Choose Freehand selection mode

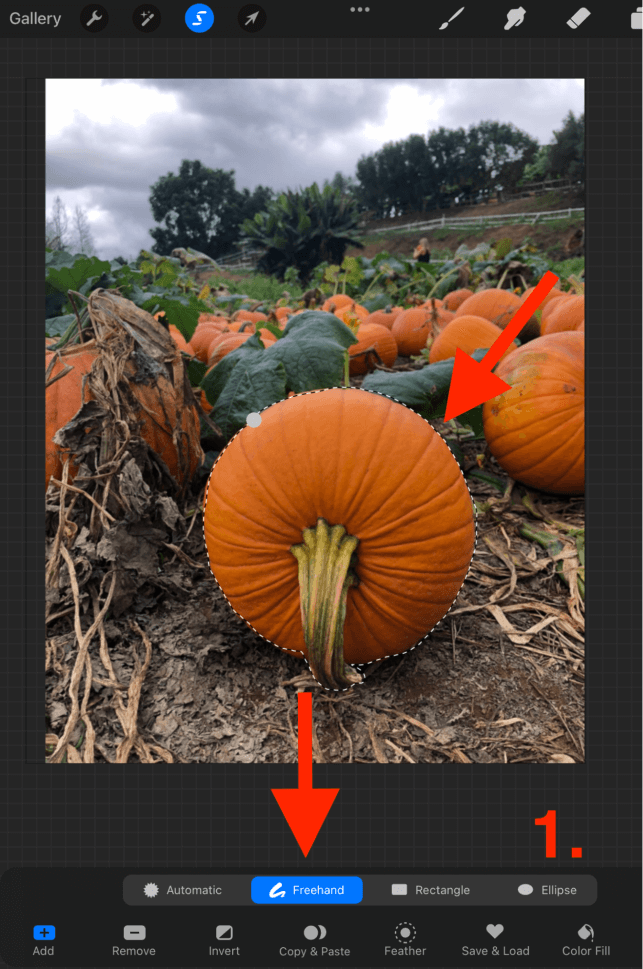(307, 890)
